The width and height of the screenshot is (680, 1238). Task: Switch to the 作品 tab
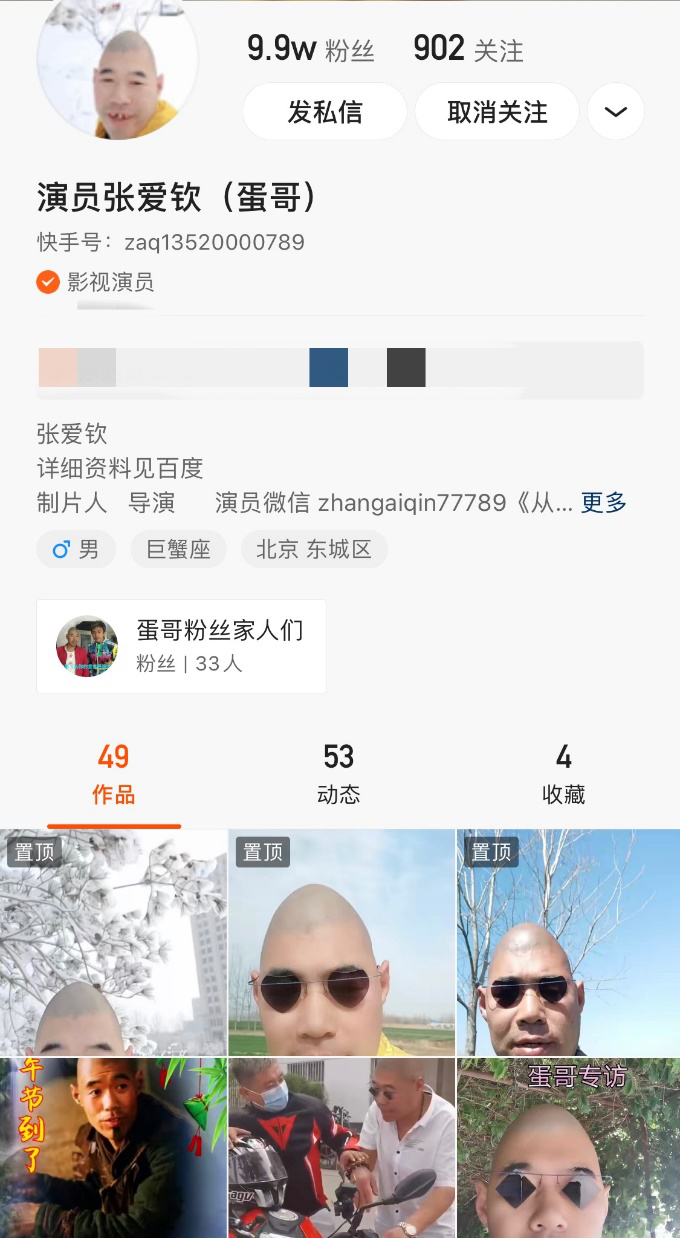113,774
